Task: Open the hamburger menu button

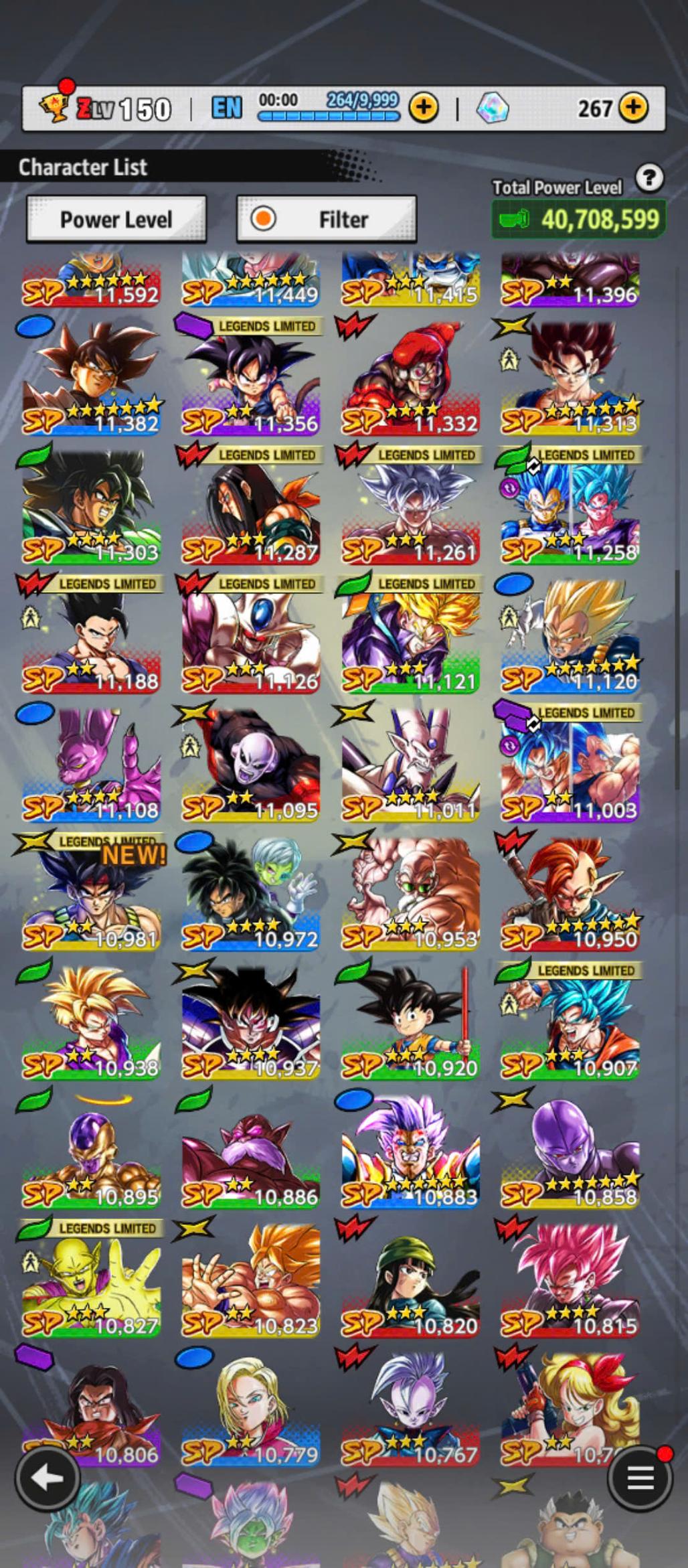Action: 639,1478
